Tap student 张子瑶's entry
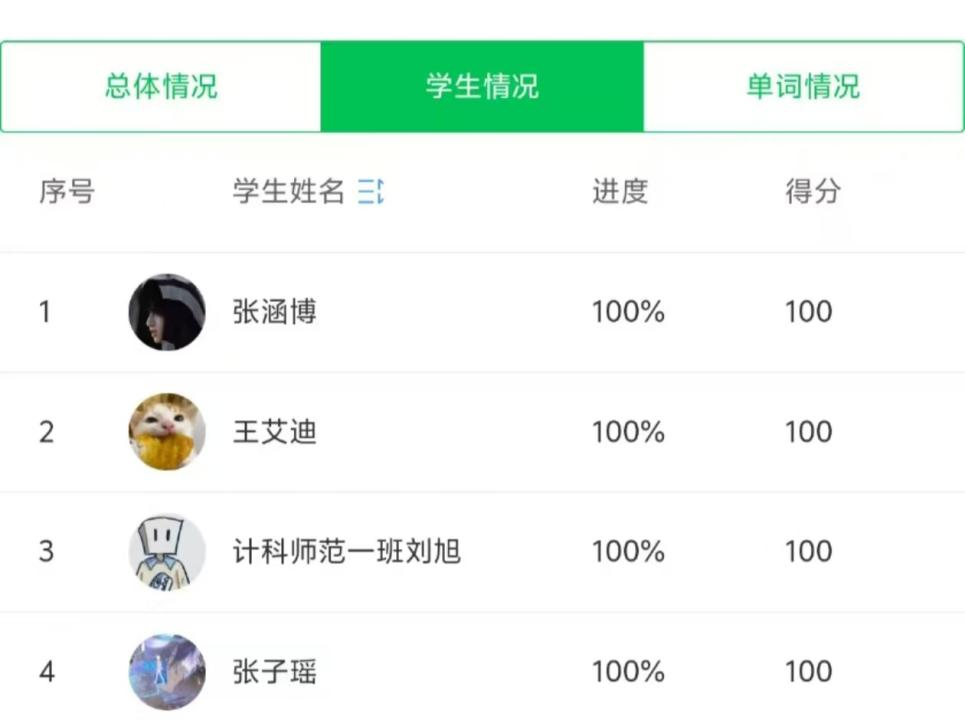Viewport: 965px width, 723px height. (275, 671)
